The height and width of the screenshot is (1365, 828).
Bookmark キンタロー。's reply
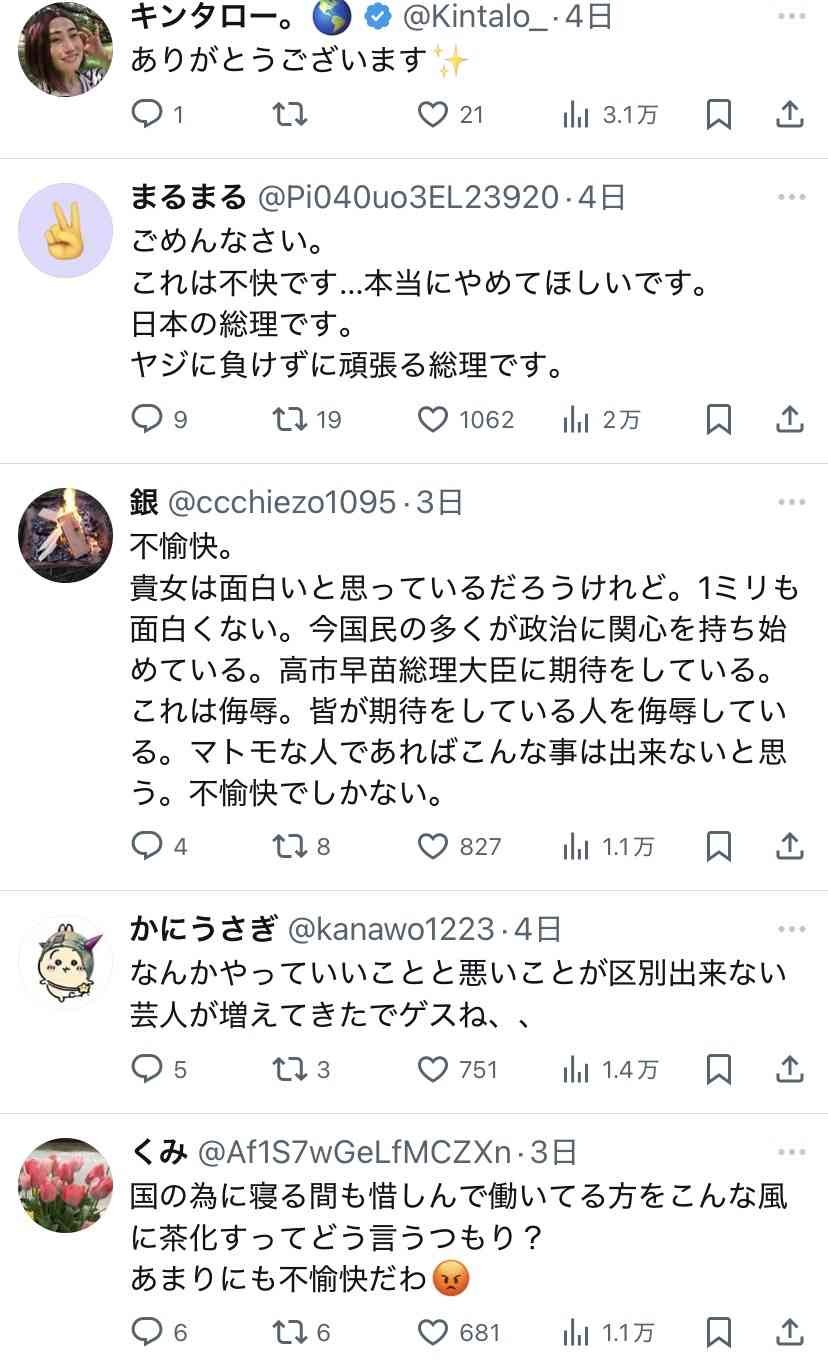tap(718, 115)
